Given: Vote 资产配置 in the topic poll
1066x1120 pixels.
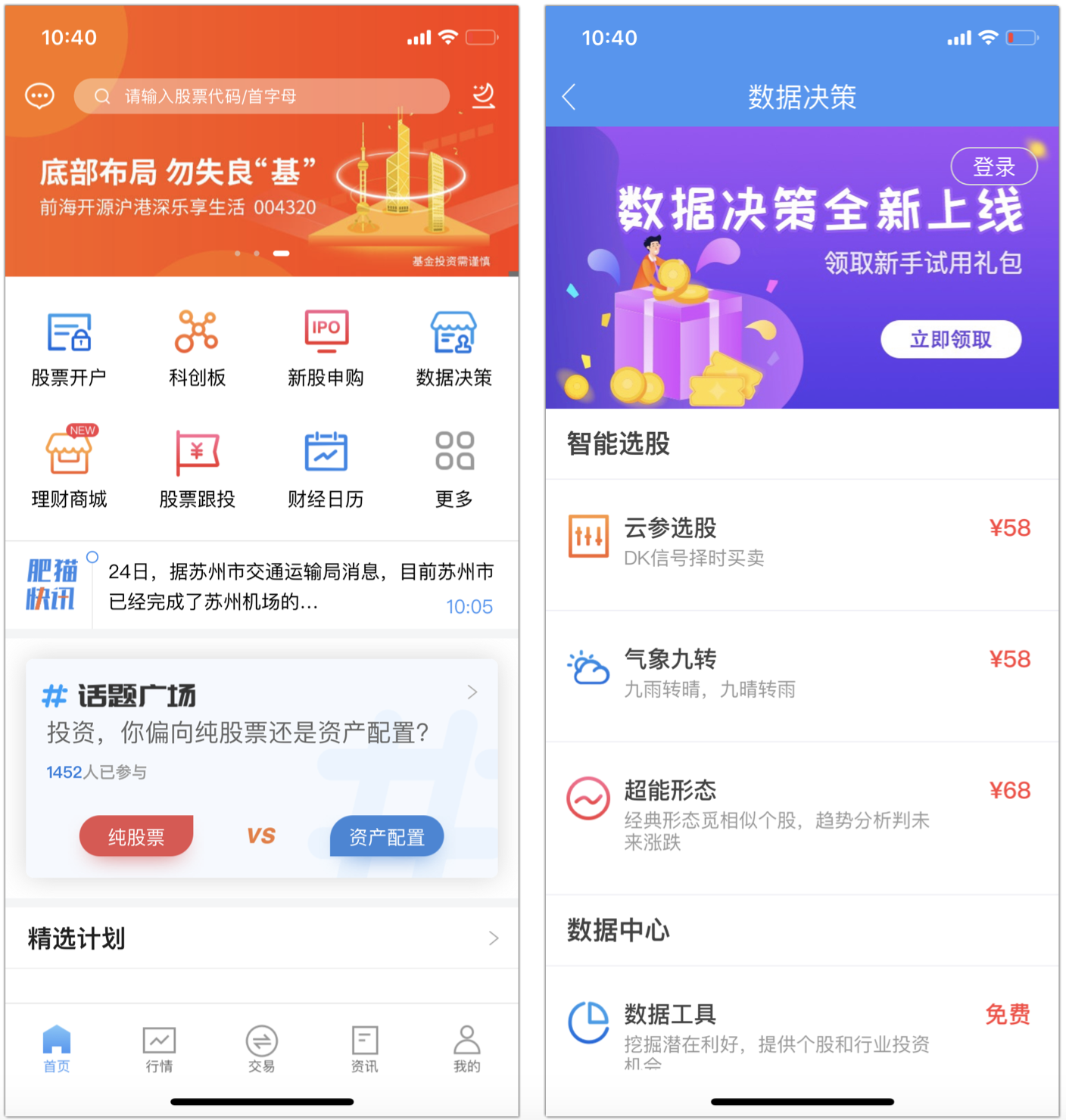Looking at the screenshot, I should coord(386,836).
